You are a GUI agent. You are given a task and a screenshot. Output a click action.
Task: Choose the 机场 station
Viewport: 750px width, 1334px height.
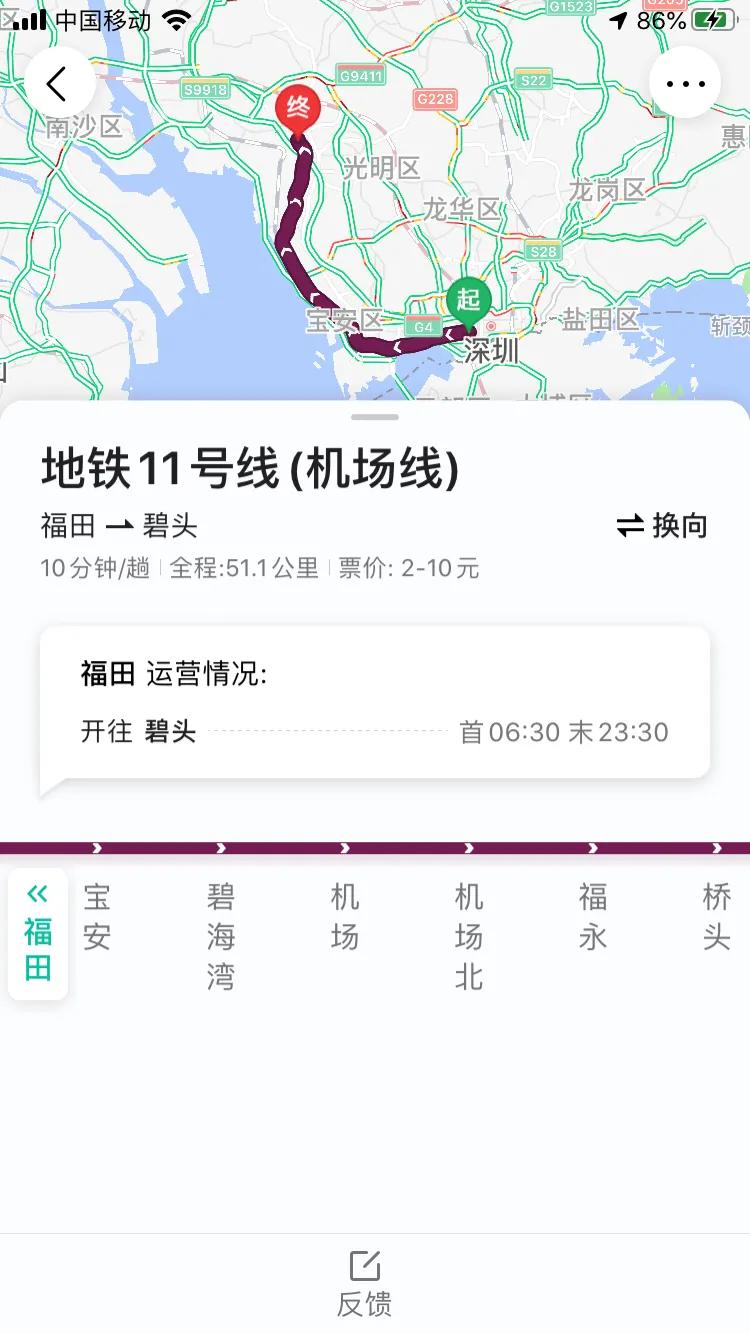[x=345, y=917]
